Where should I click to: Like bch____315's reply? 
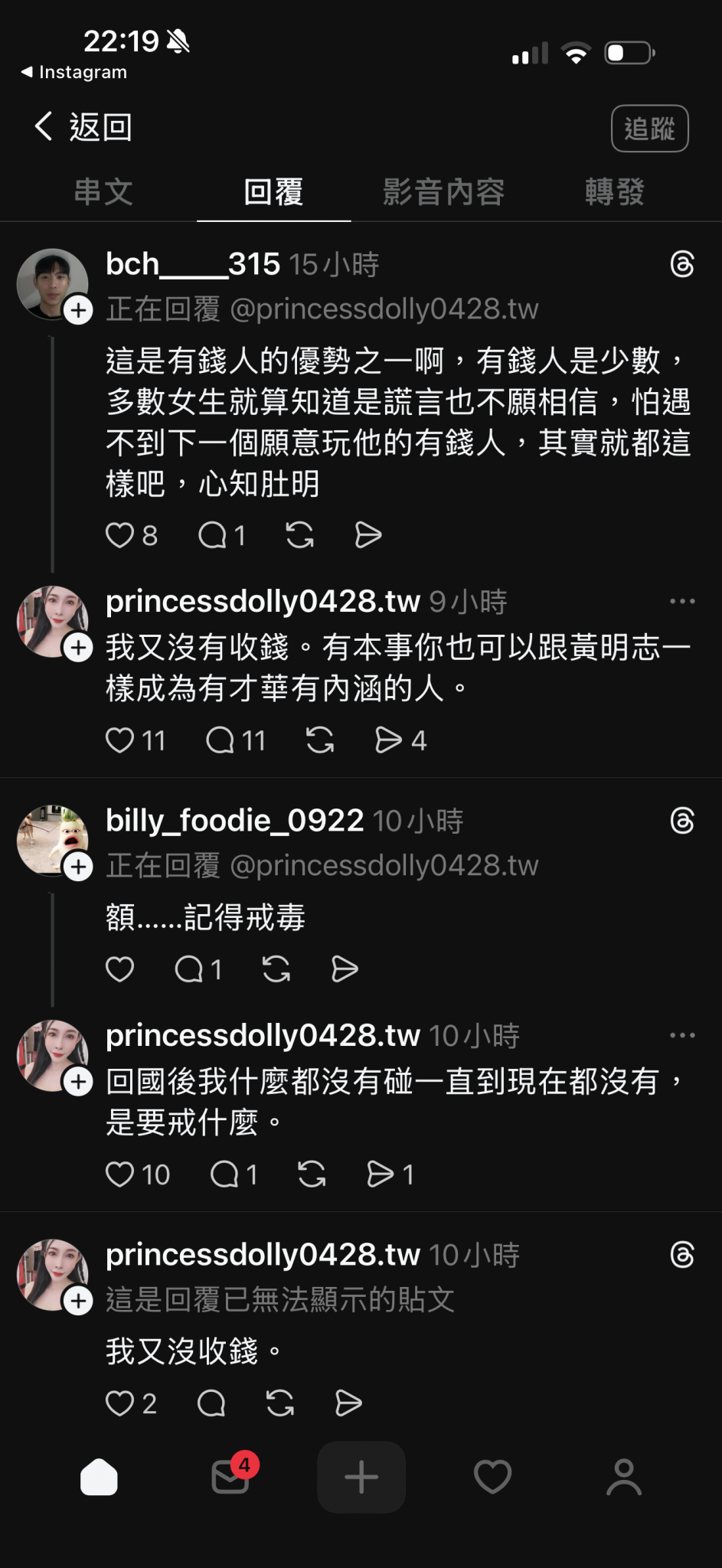(120, 535)
